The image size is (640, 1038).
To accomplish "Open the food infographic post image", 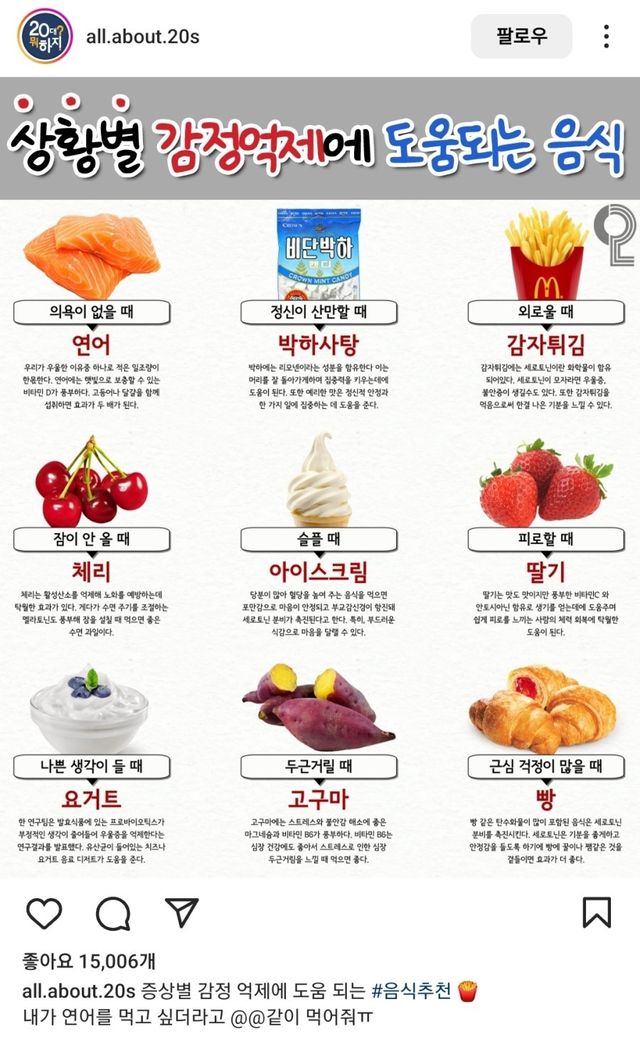I will click(x=320, y=480).
